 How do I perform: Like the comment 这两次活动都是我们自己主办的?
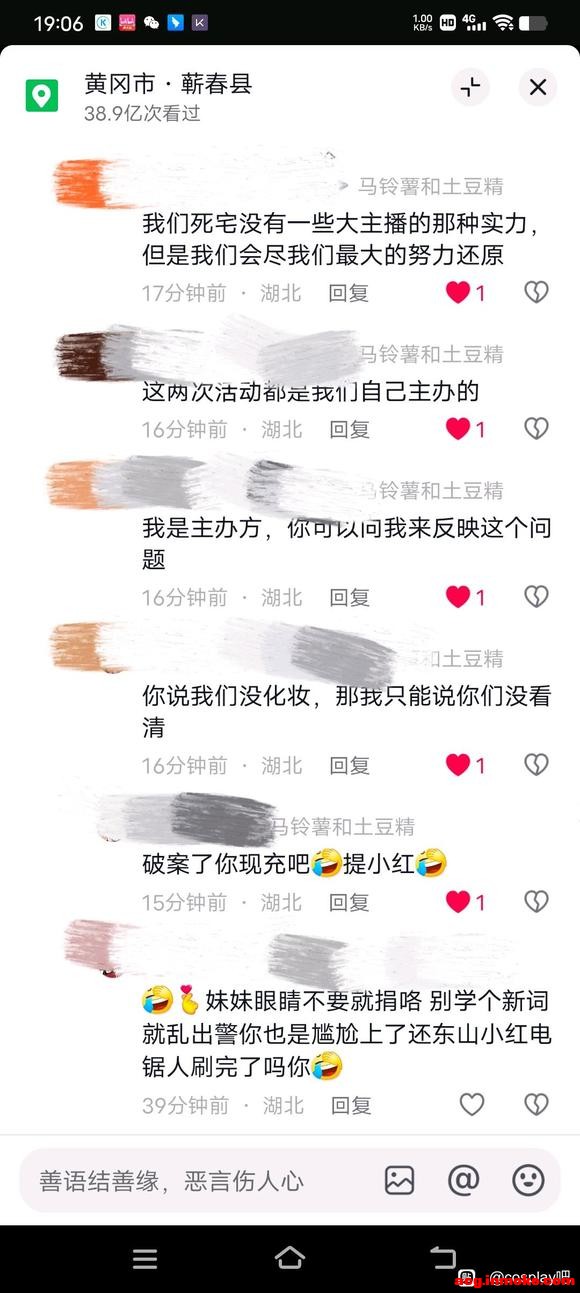tap(458, 428)
